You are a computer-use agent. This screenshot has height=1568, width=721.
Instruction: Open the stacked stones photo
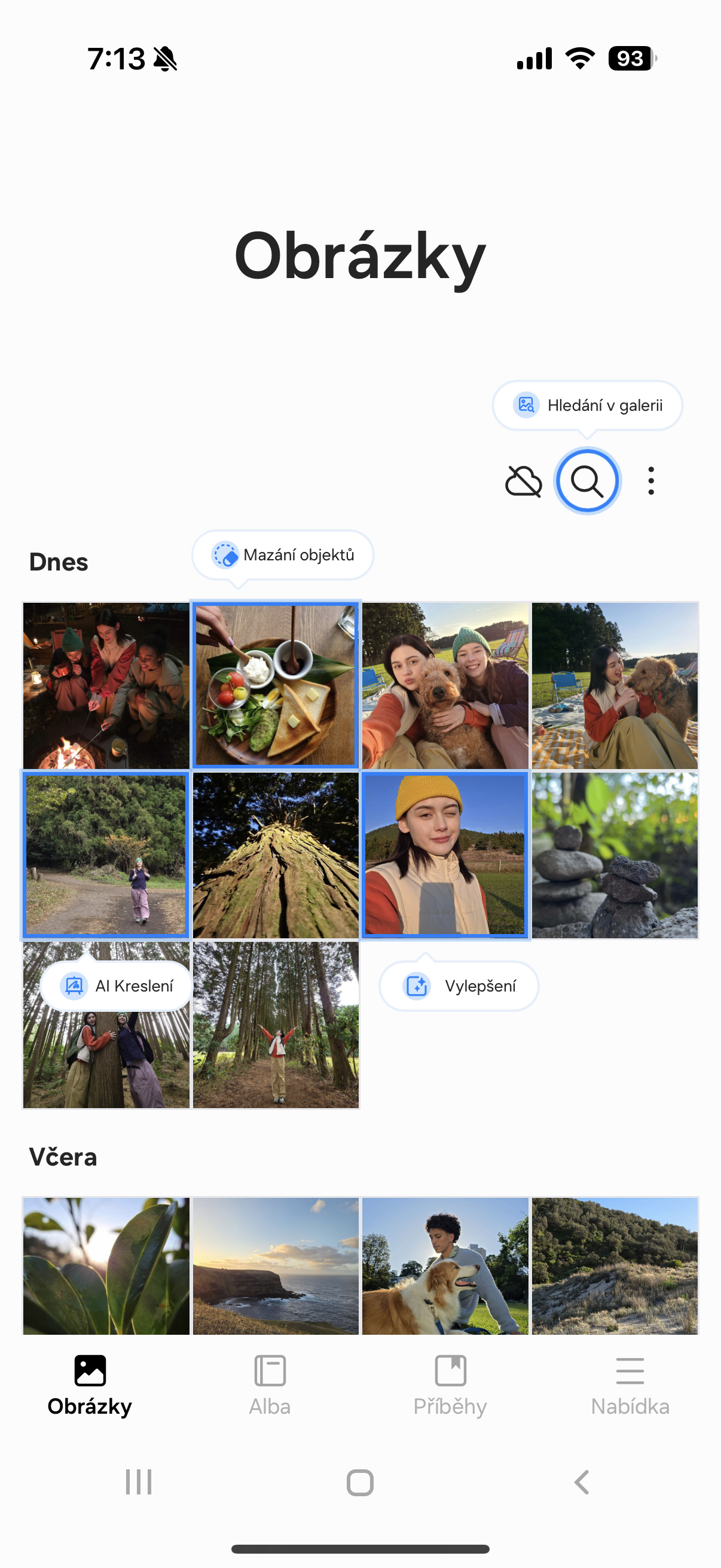(x=615, y=855)
